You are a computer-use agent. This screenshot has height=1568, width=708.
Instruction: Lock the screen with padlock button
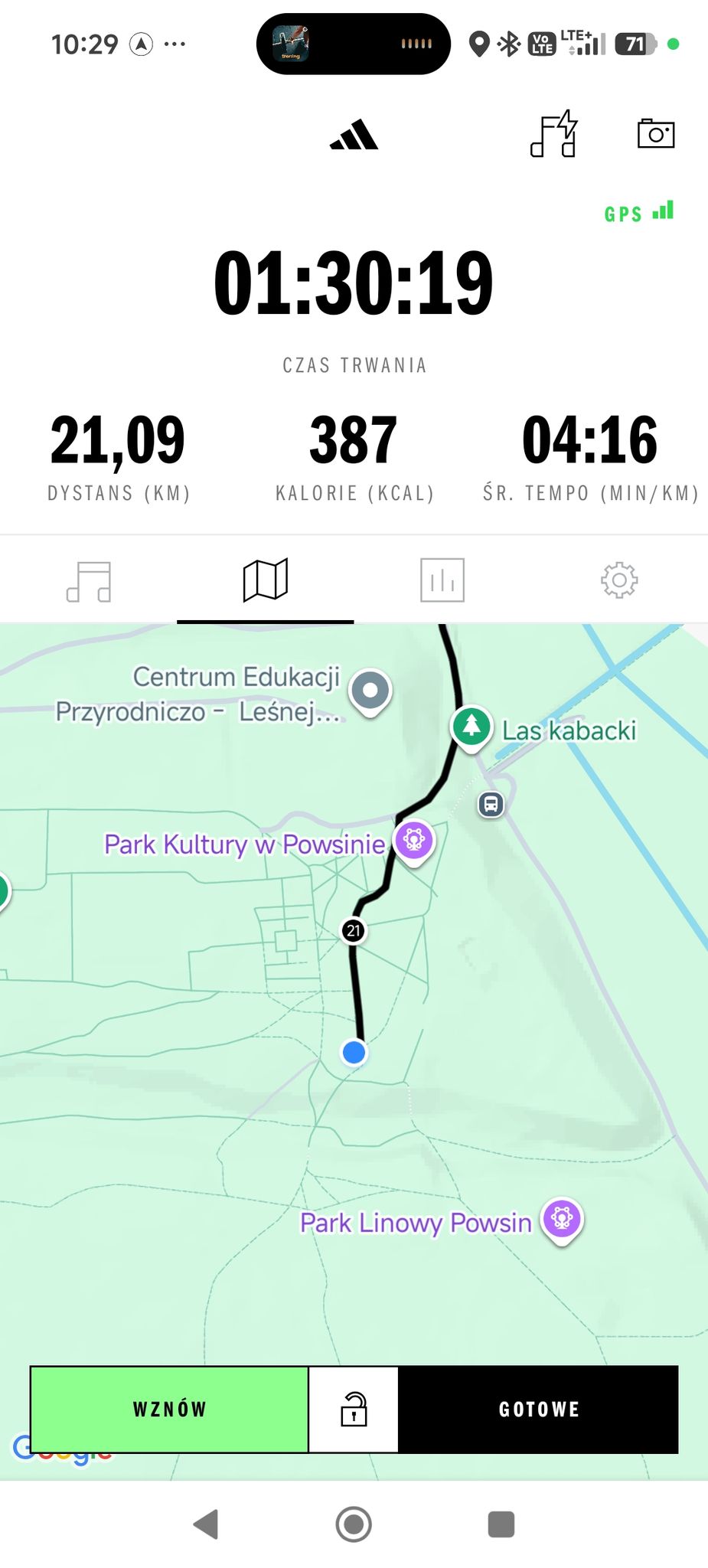coord(354,1409)
